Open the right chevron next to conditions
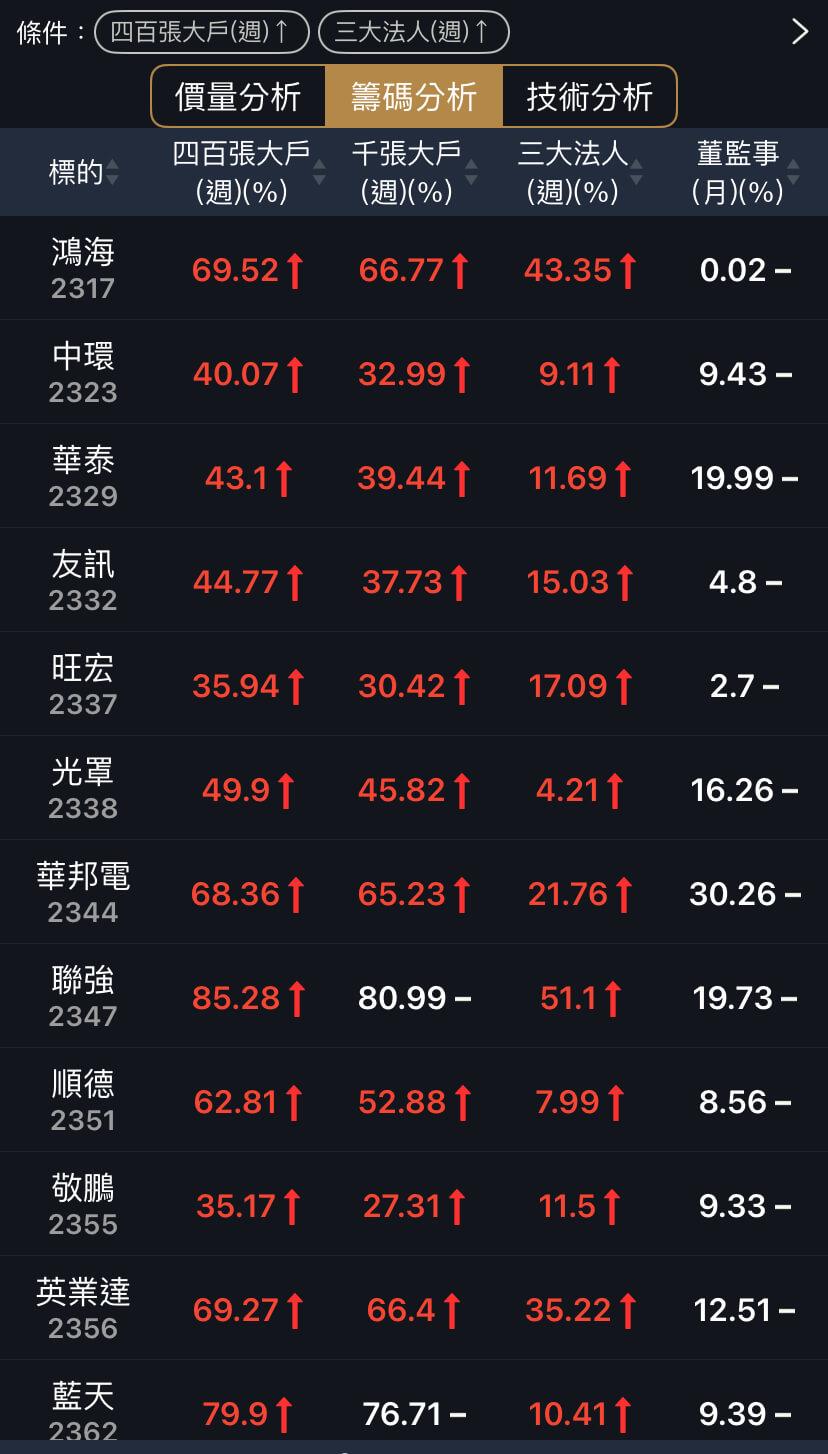828x1454 pixels. coord(799,32)
